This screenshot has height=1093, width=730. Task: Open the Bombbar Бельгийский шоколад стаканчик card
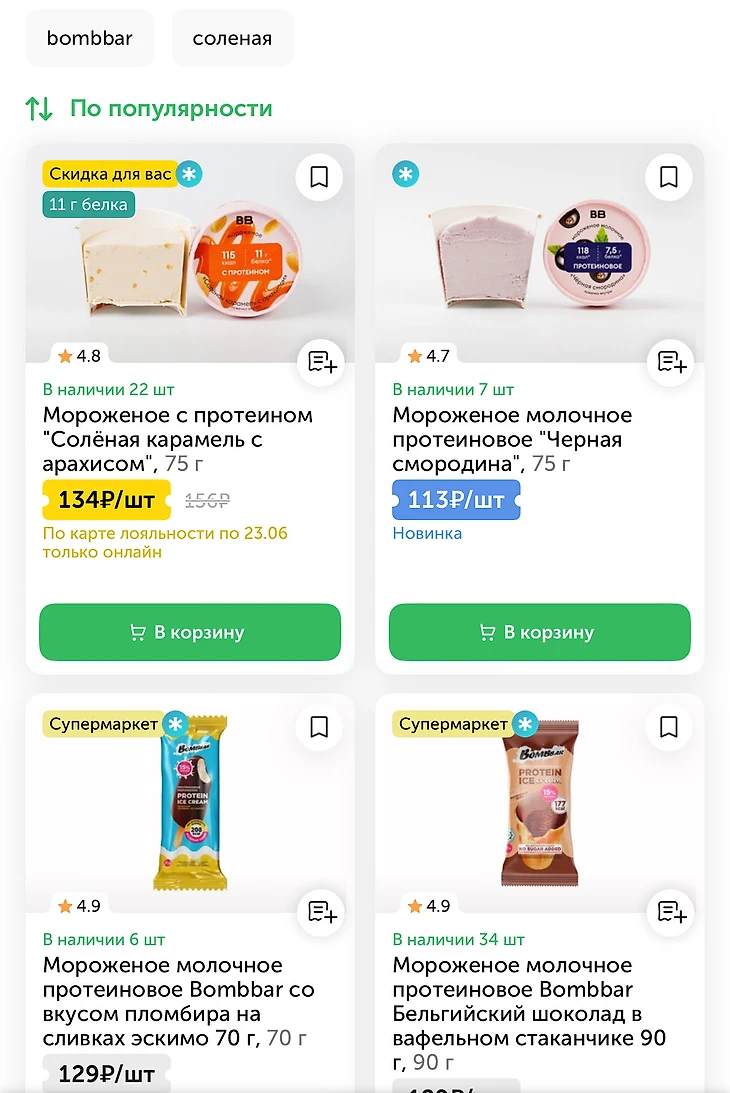[528, 1001]
